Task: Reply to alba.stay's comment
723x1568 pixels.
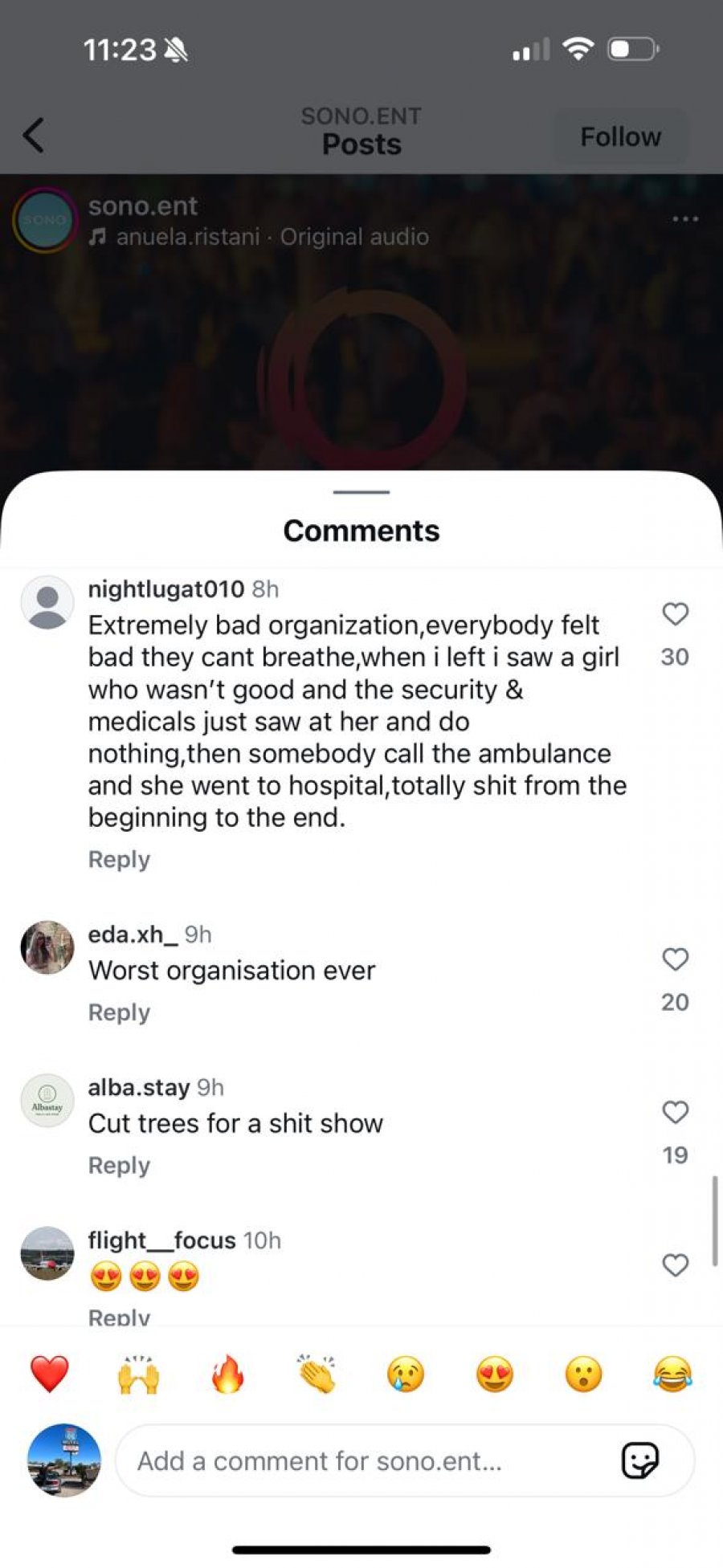Action: click(x=119, y=1165)
